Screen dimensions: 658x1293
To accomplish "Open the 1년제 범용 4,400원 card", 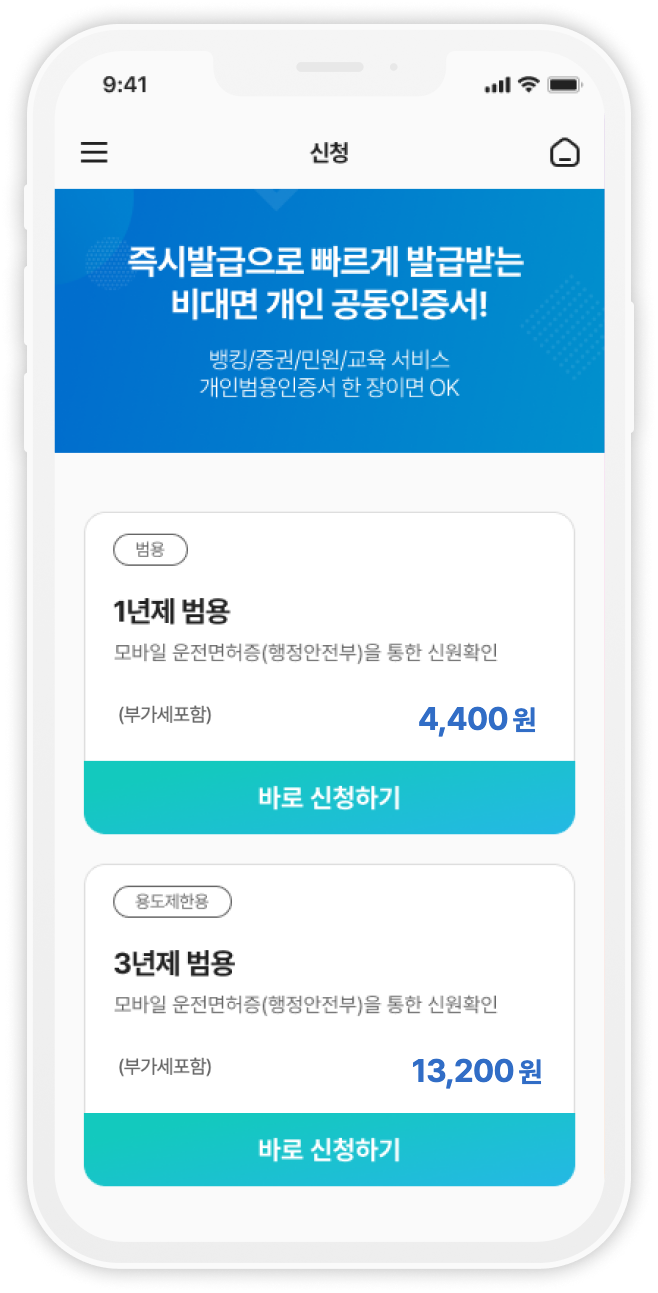I will [329, 640].
